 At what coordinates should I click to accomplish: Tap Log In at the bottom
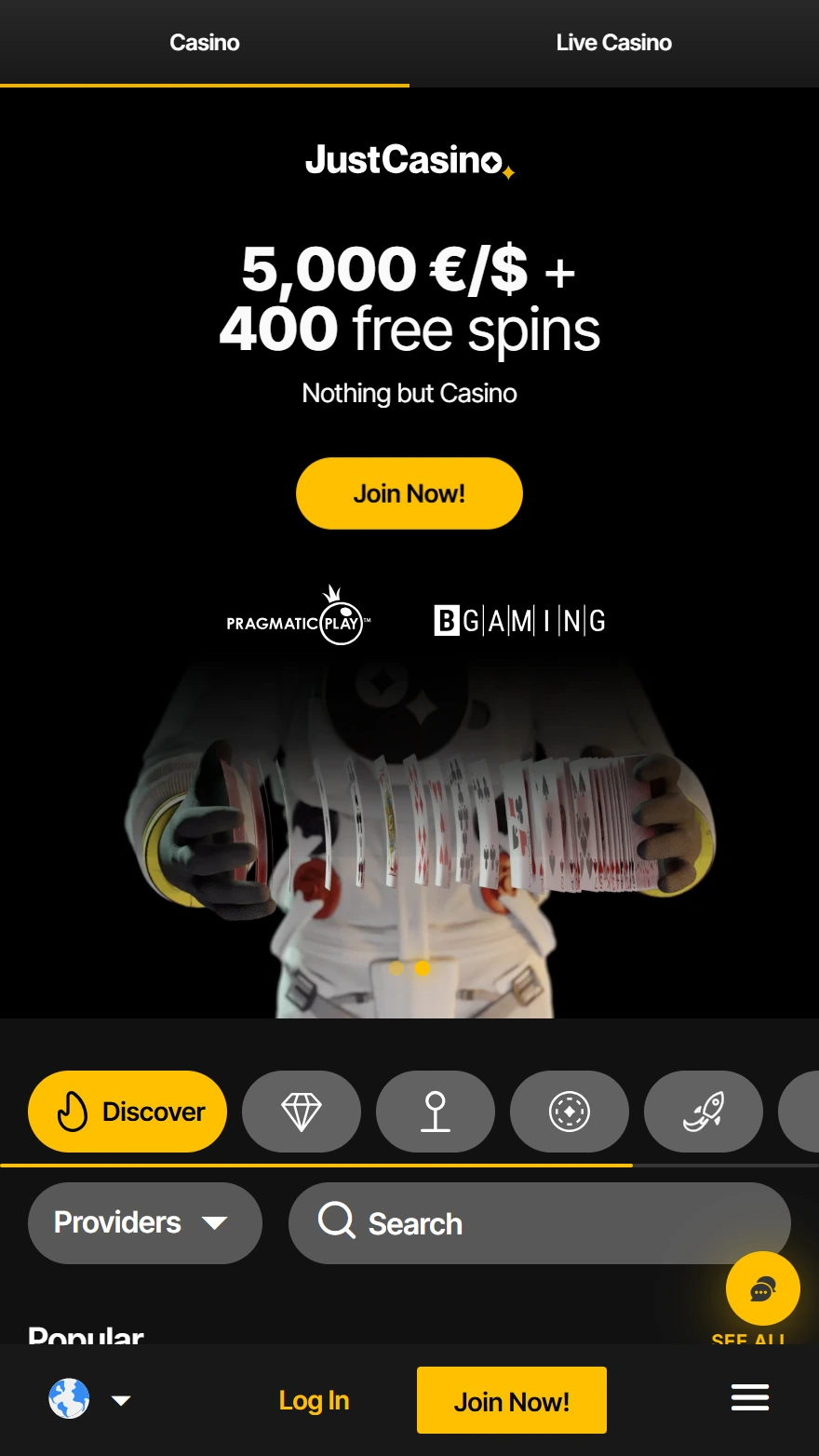314,1400
